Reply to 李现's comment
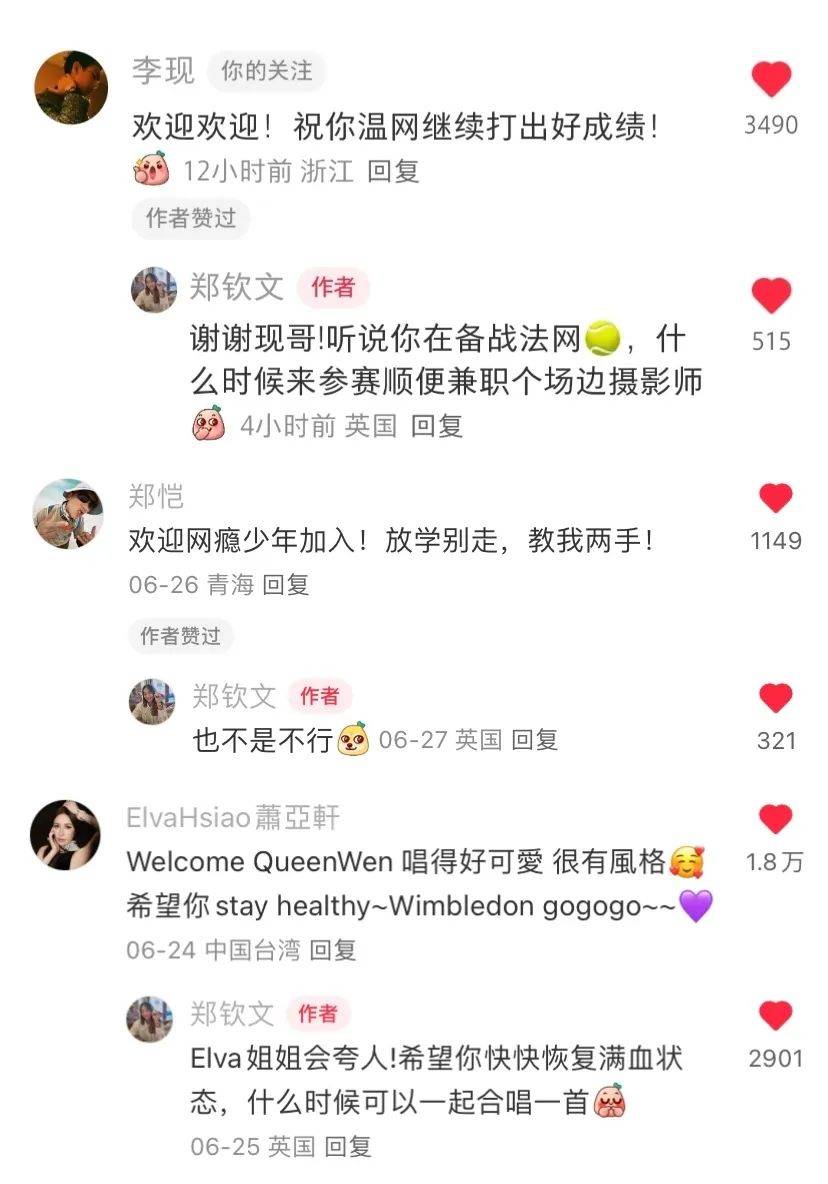The height and width of the screenshot is (1184, 828). 393,171
